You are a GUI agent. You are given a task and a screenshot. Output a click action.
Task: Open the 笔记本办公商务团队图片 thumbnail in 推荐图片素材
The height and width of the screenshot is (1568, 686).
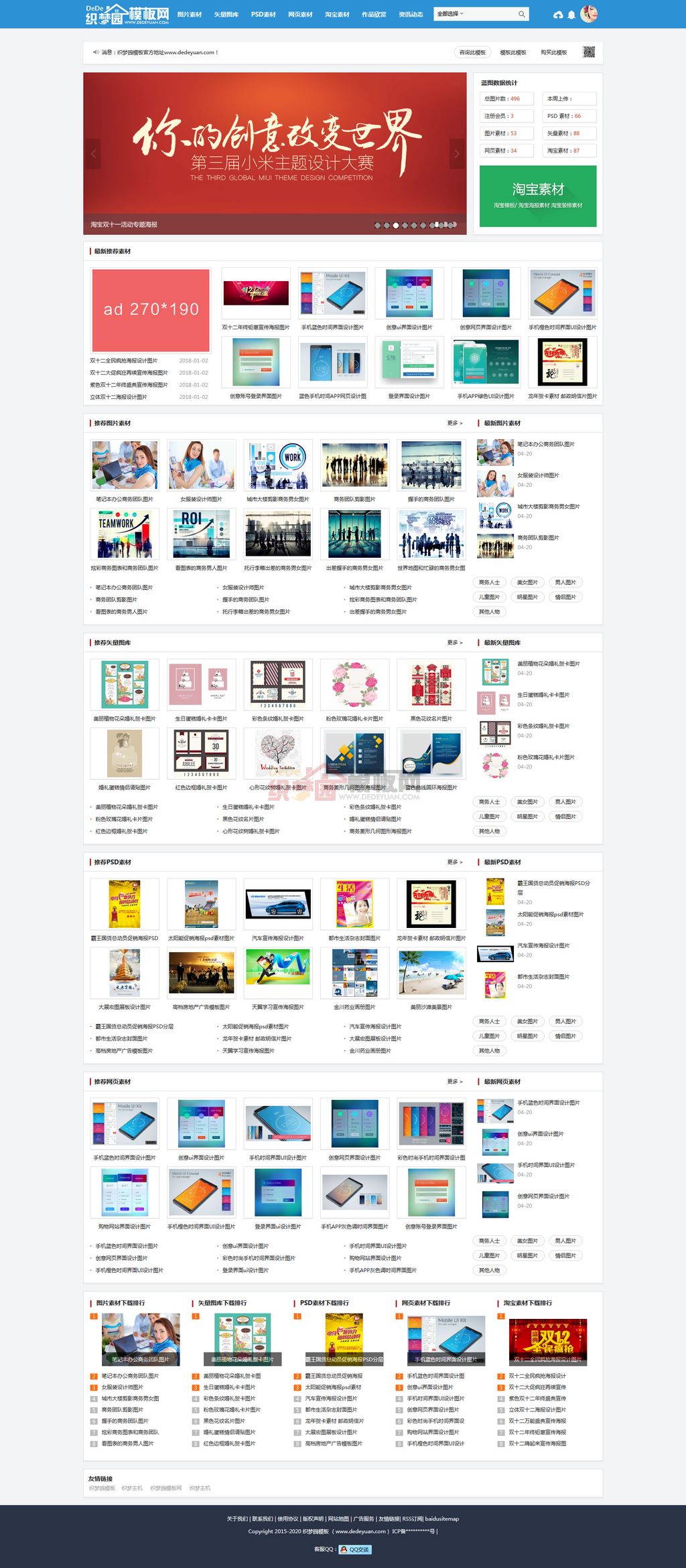click(125, 465)
